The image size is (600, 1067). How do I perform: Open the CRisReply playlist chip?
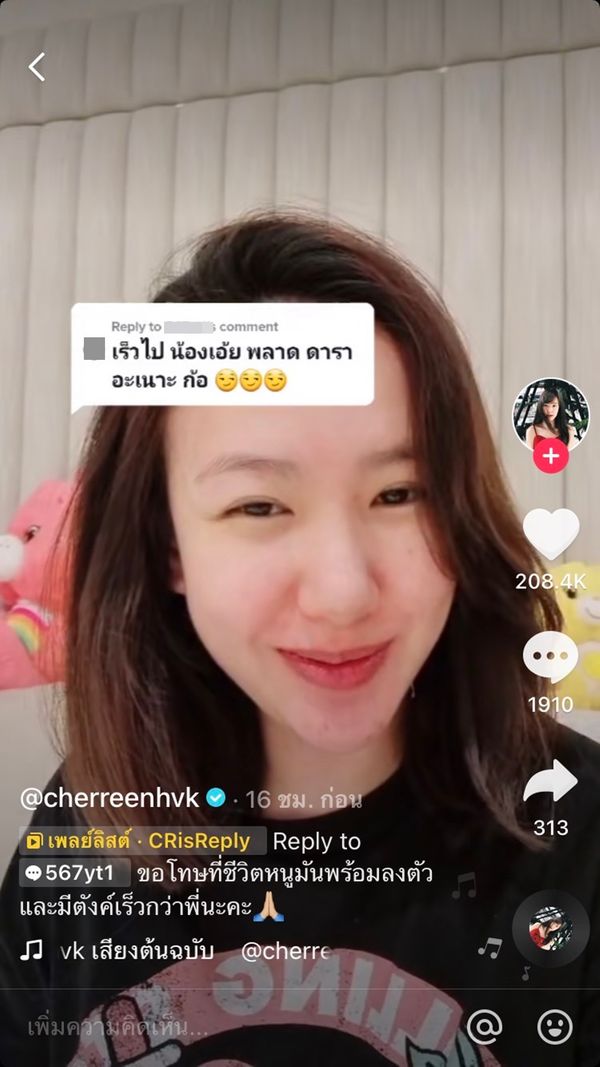pos(142,841)
